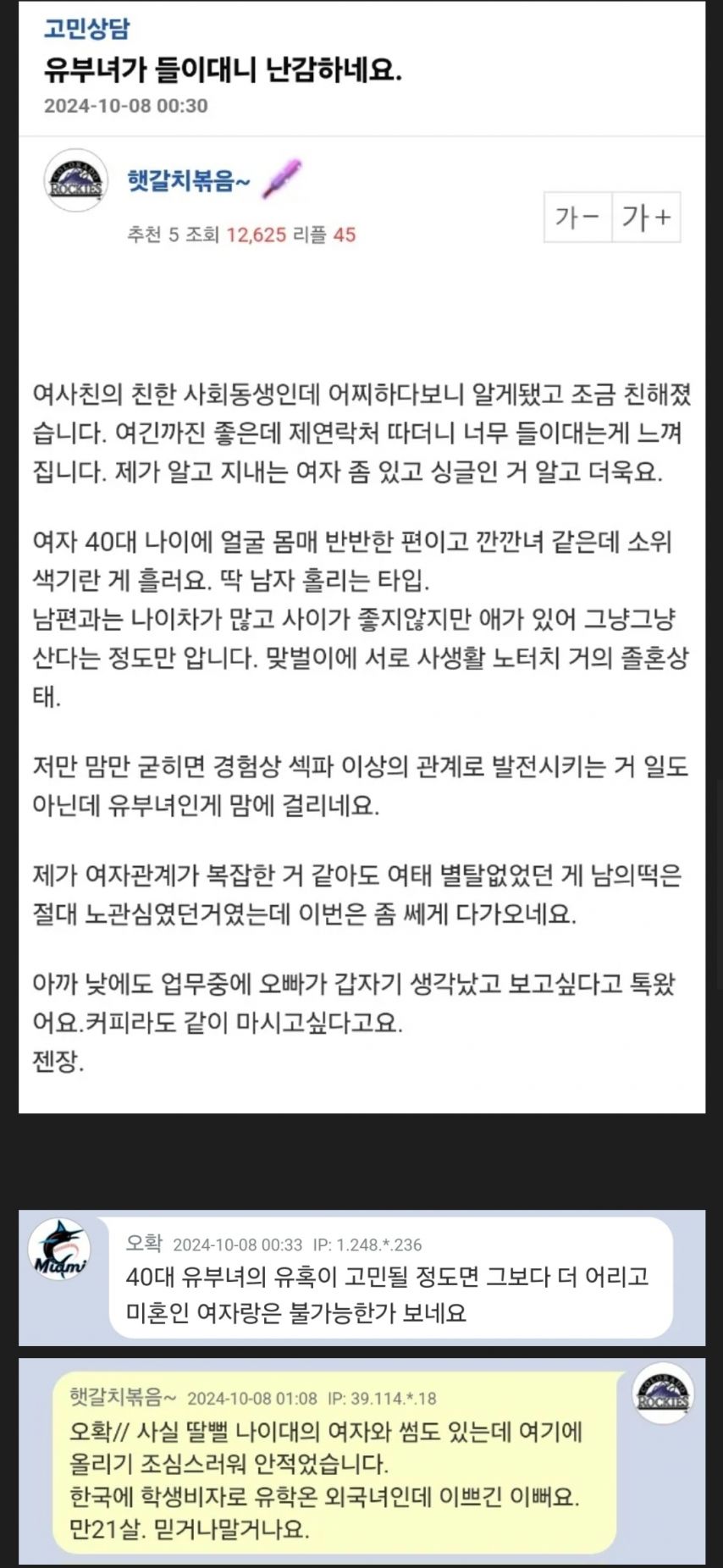Open the profile of author 햇갈치볶음~

pos(188,180)
